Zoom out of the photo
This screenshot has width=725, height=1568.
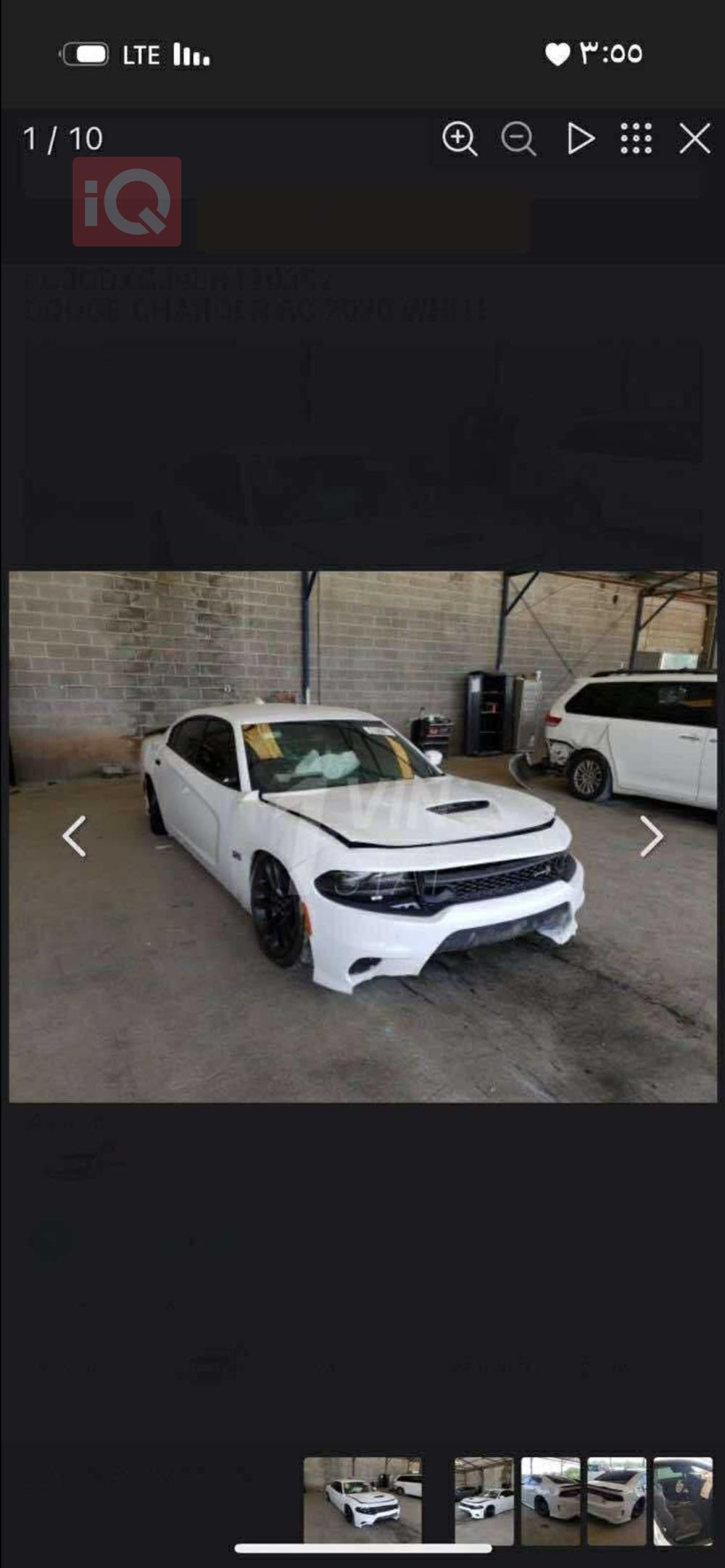pyautogui.click(x=518, y=138)
